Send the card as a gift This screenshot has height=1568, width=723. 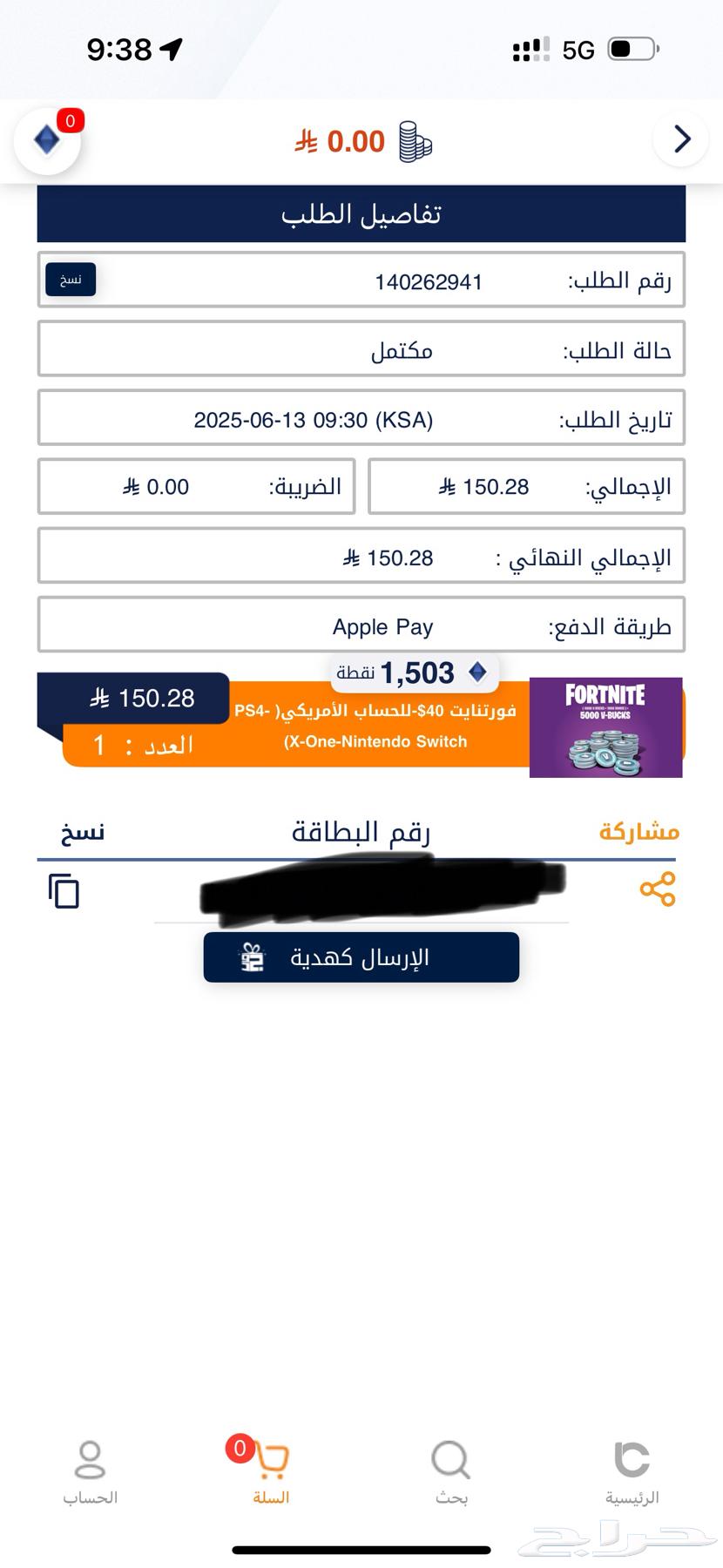click(x=361, y=957)
